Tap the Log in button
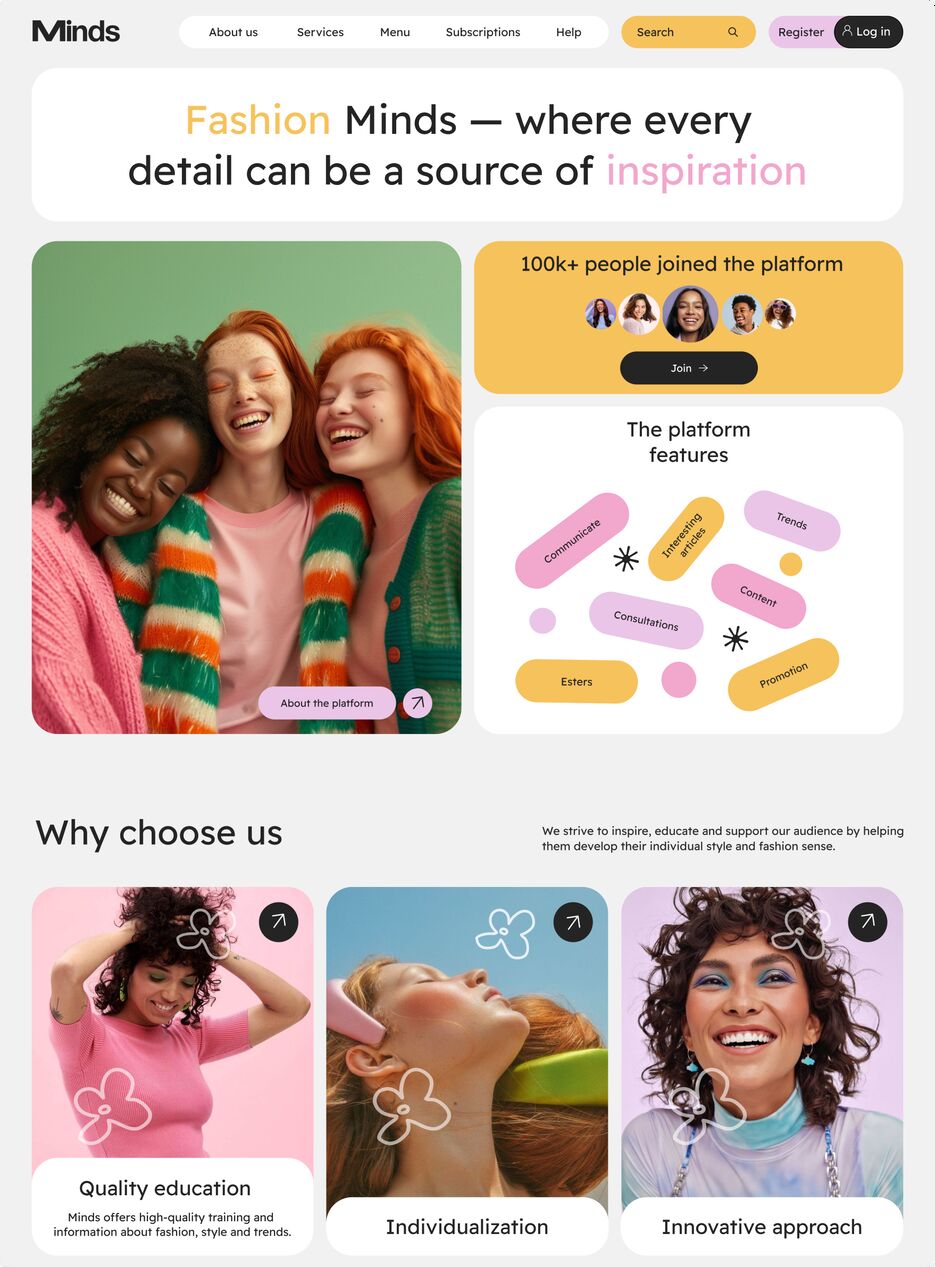This screenshot has width=935, height=1267. click(868, 32)
